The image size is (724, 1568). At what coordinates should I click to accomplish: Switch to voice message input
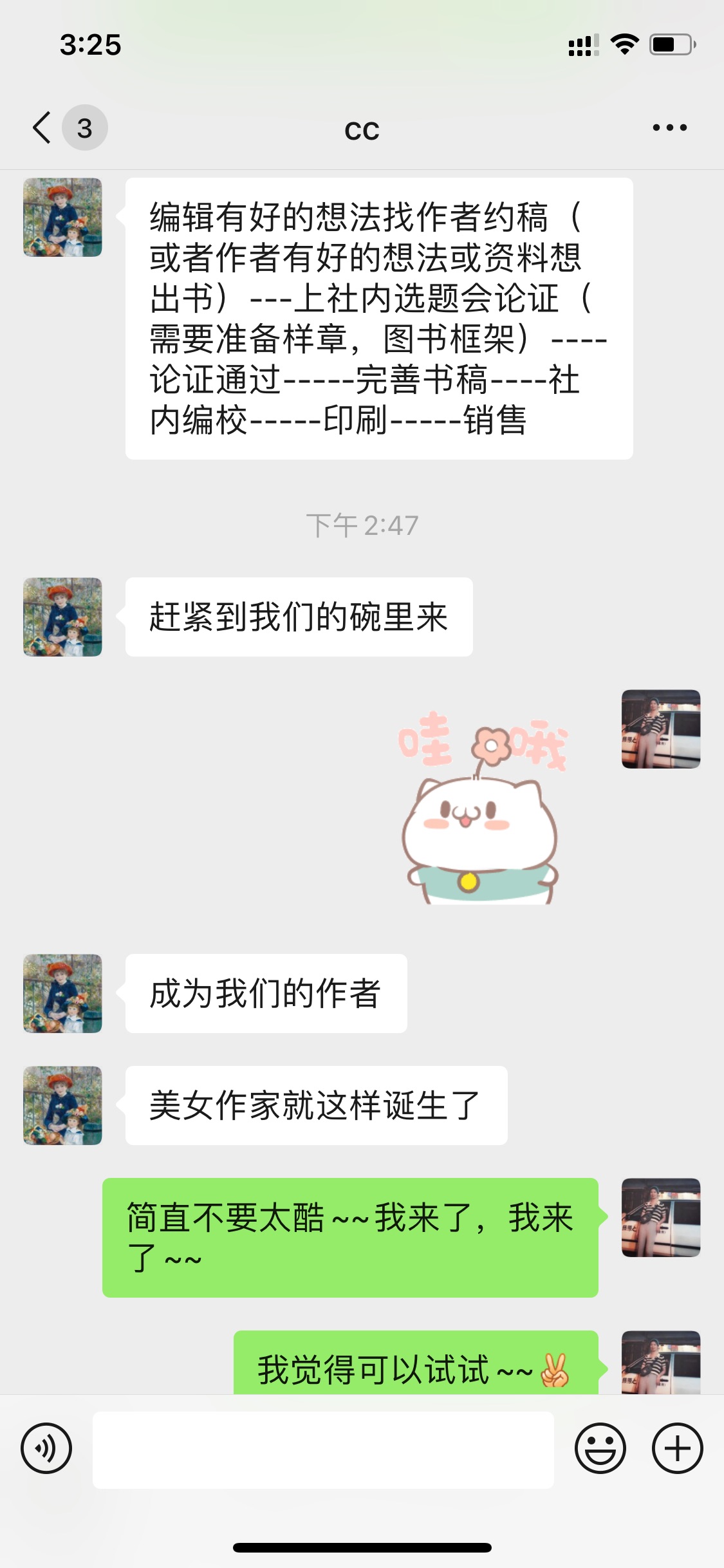pos(46,1448)
